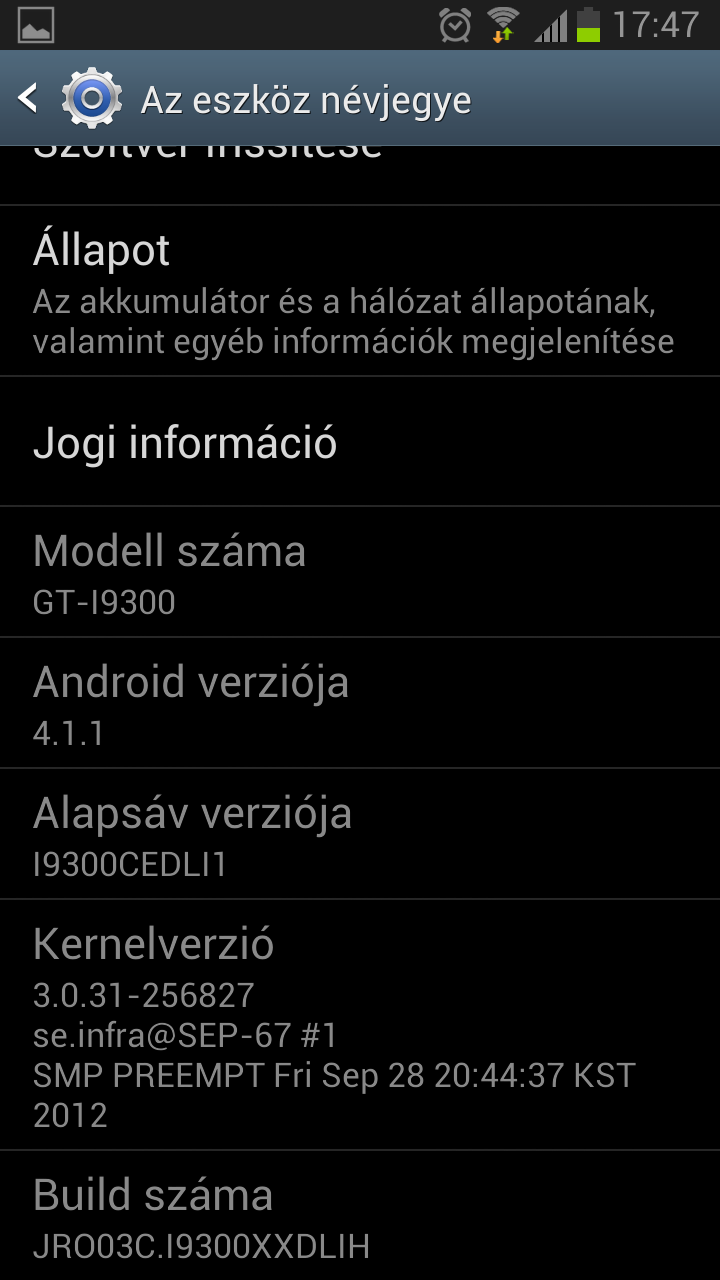Image resolution: width=720 pixels, height=1280 pixels.
Task: Tap the Android verziója row
Action: pyautogui.click(x=360, y=703)
